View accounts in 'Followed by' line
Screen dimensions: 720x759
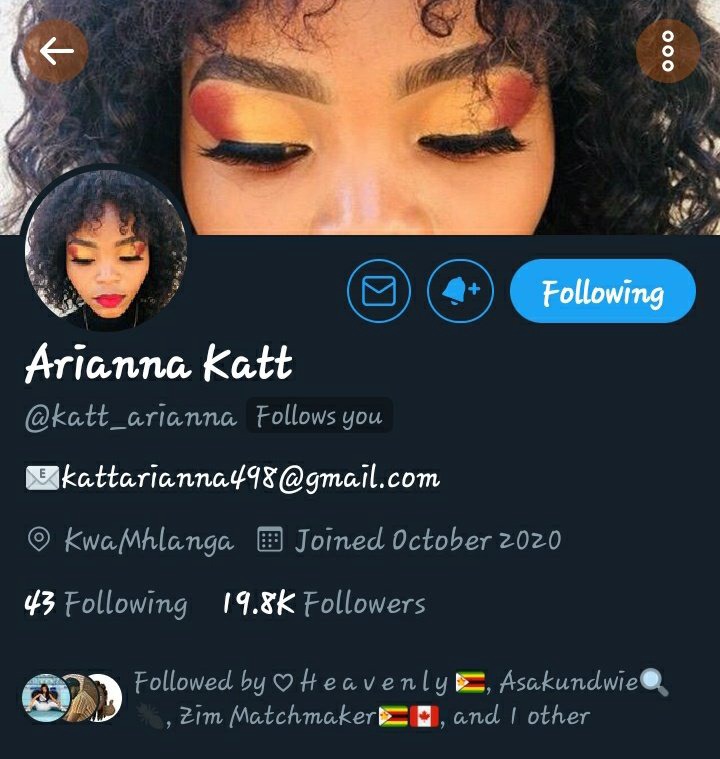click(x=360, y=699)
